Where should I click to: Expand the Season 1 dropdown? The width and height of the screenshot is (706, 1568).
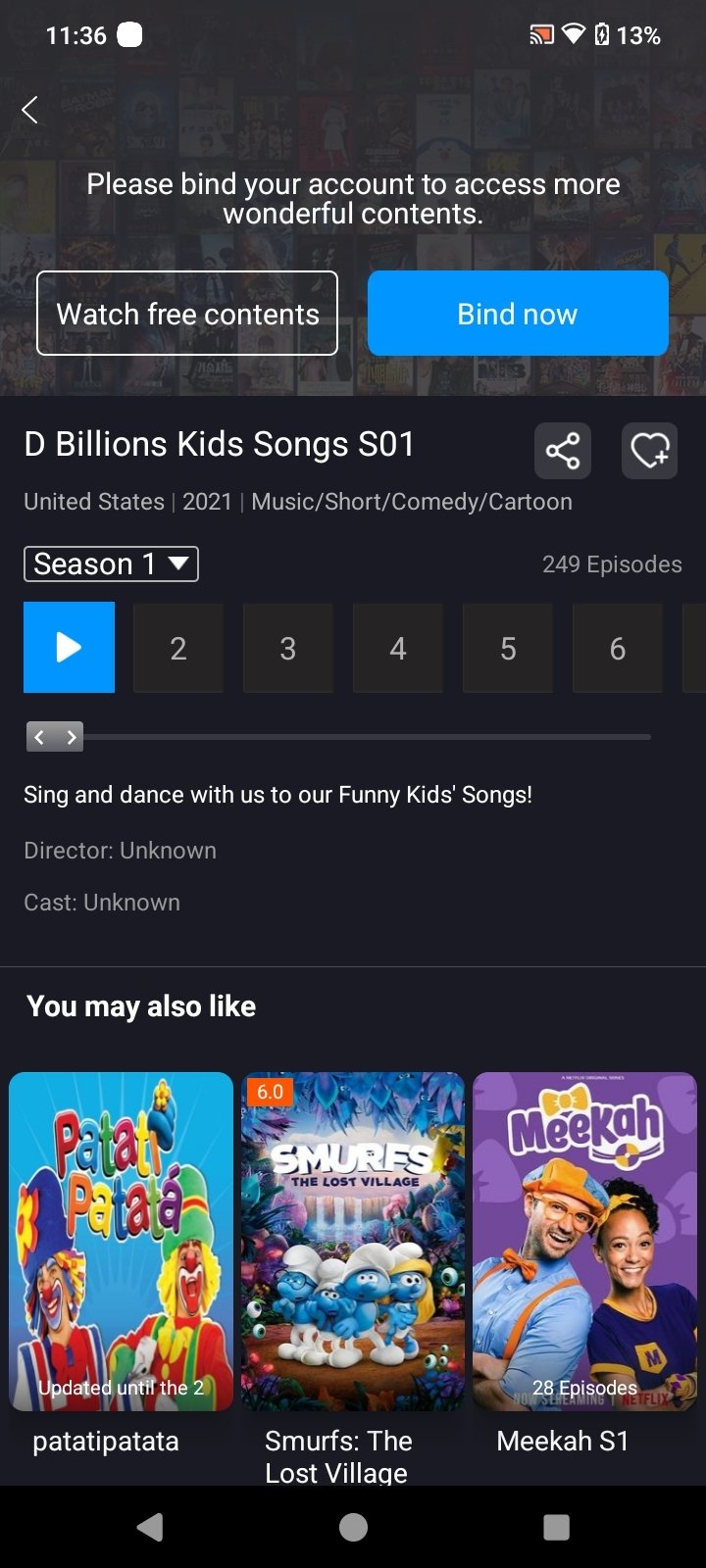[111, 564]
